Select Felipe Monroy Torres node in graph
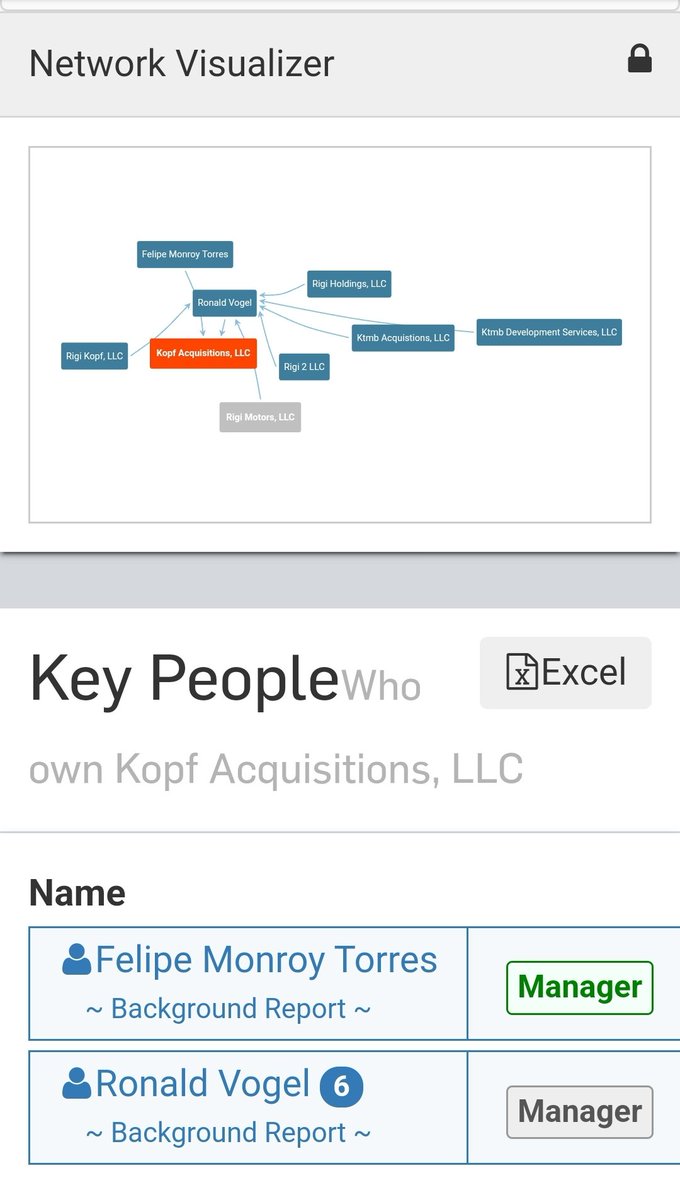This screenshot has height=1200, width=680. tap(185, 254)
